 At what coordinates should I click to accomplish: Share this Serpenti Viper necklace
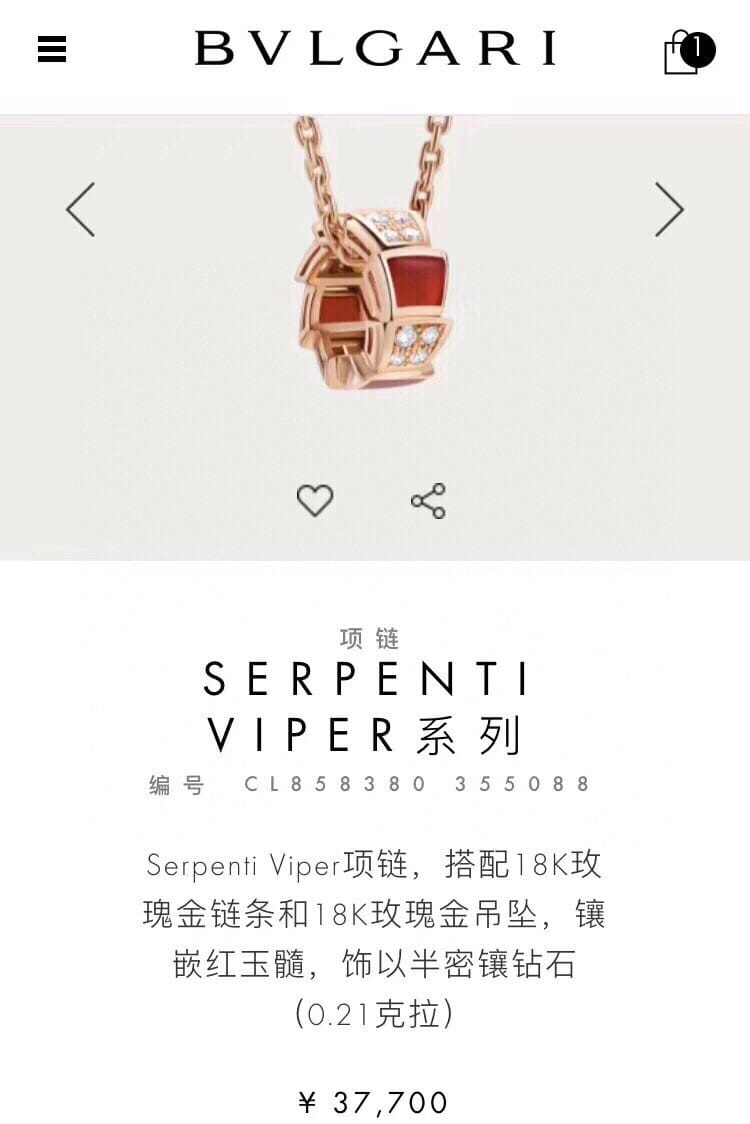[428, 500]
